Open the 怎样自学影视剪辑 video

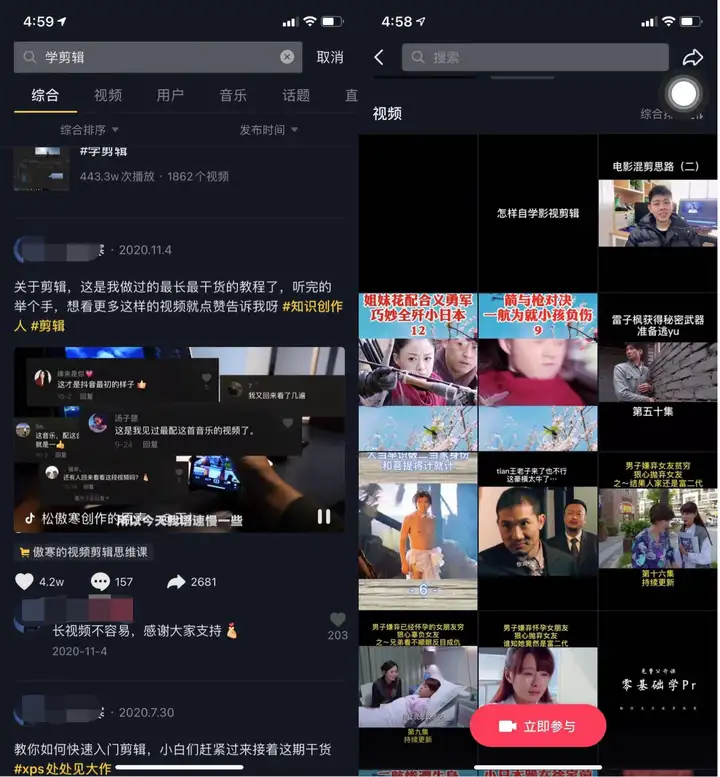click(538, 213)
